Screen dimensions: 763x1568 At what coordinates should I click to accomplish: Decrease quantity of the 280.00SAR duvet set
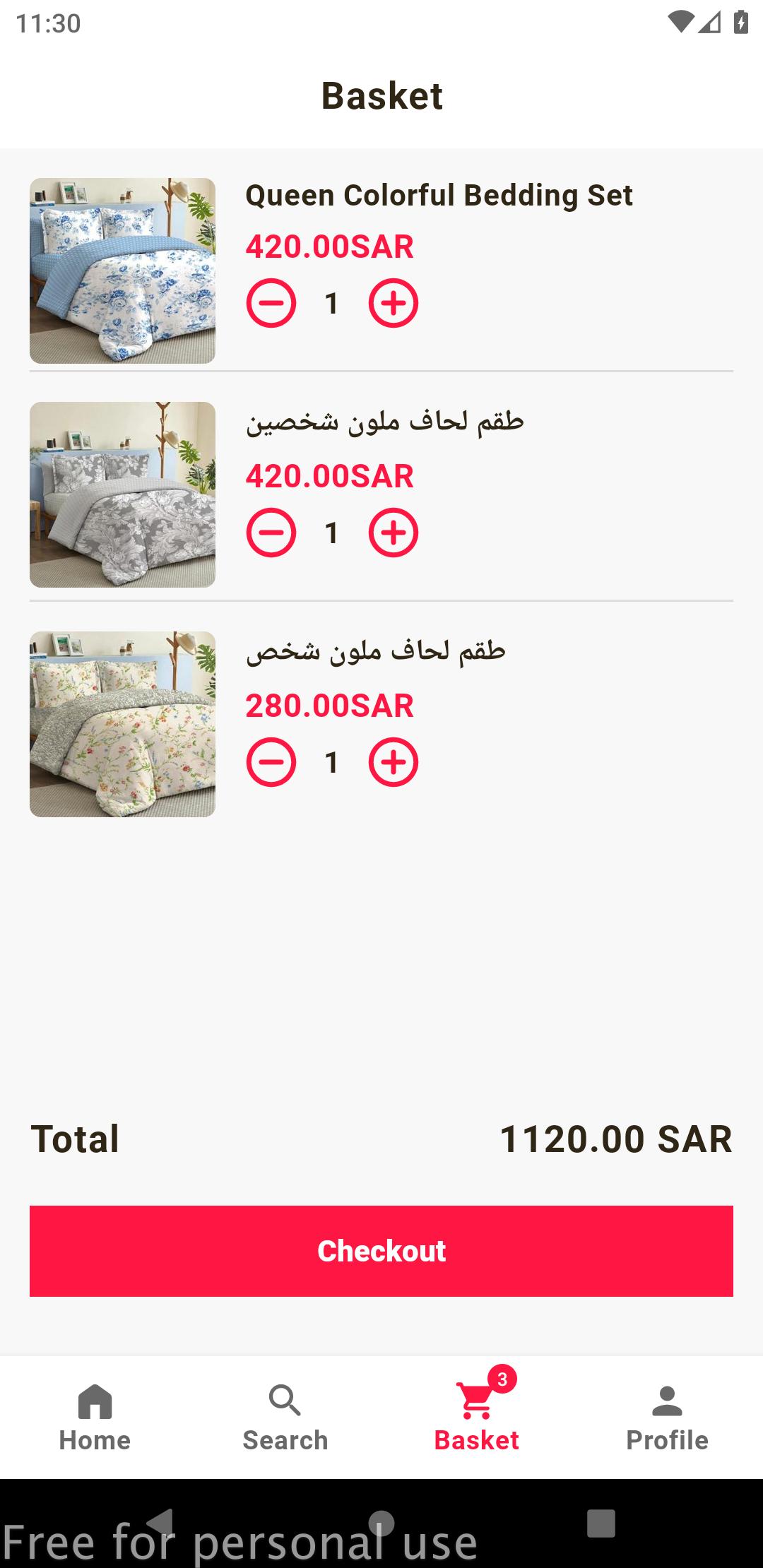click(271, 763)
